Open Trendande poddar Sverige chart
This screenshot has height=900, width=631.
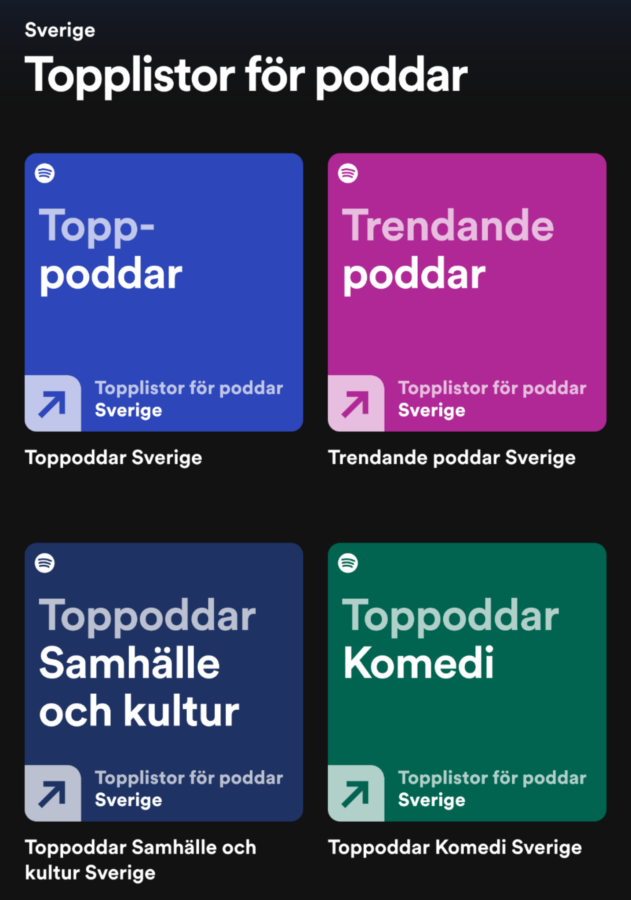[x=467, y=292]
